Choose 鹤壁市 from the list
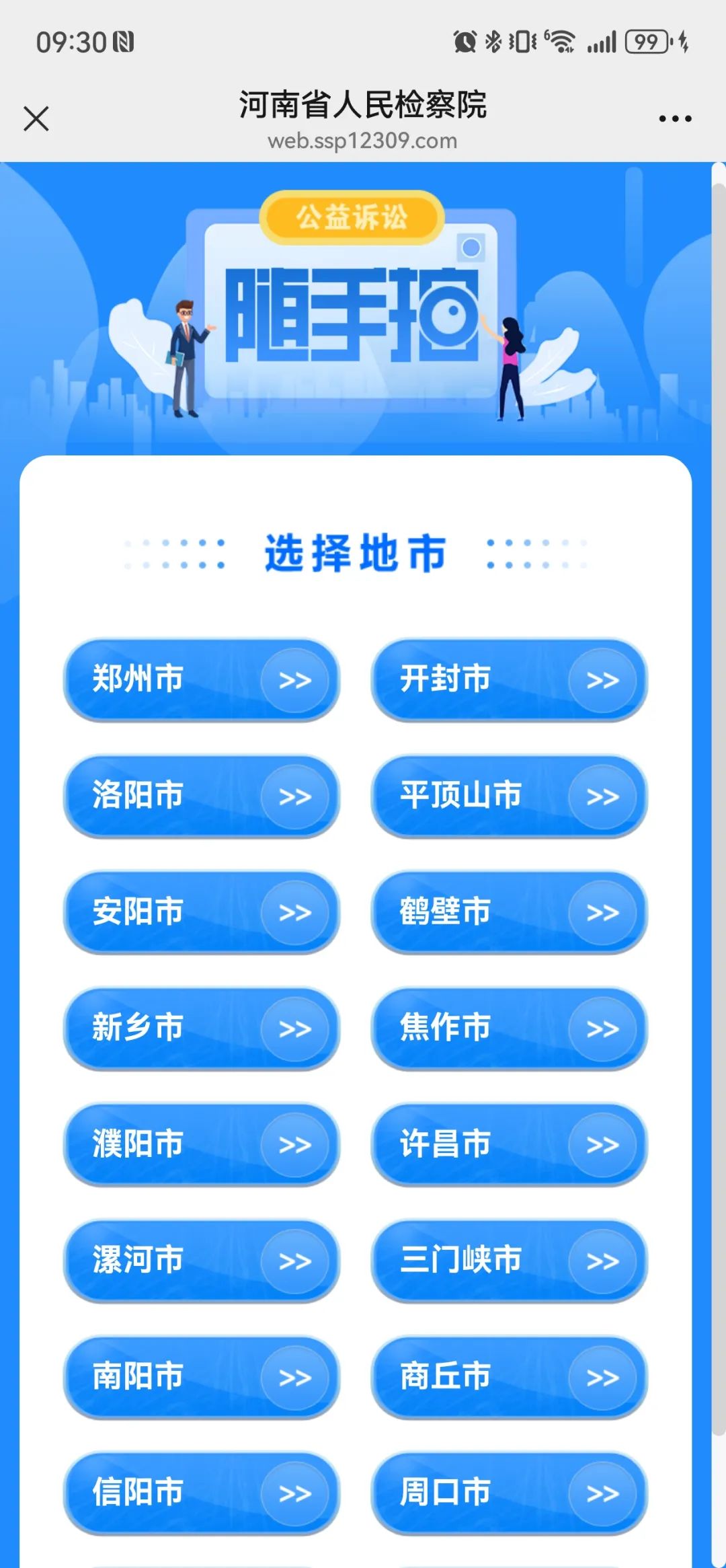Viewport: 726px width, 1568px height. coord(509,912)
